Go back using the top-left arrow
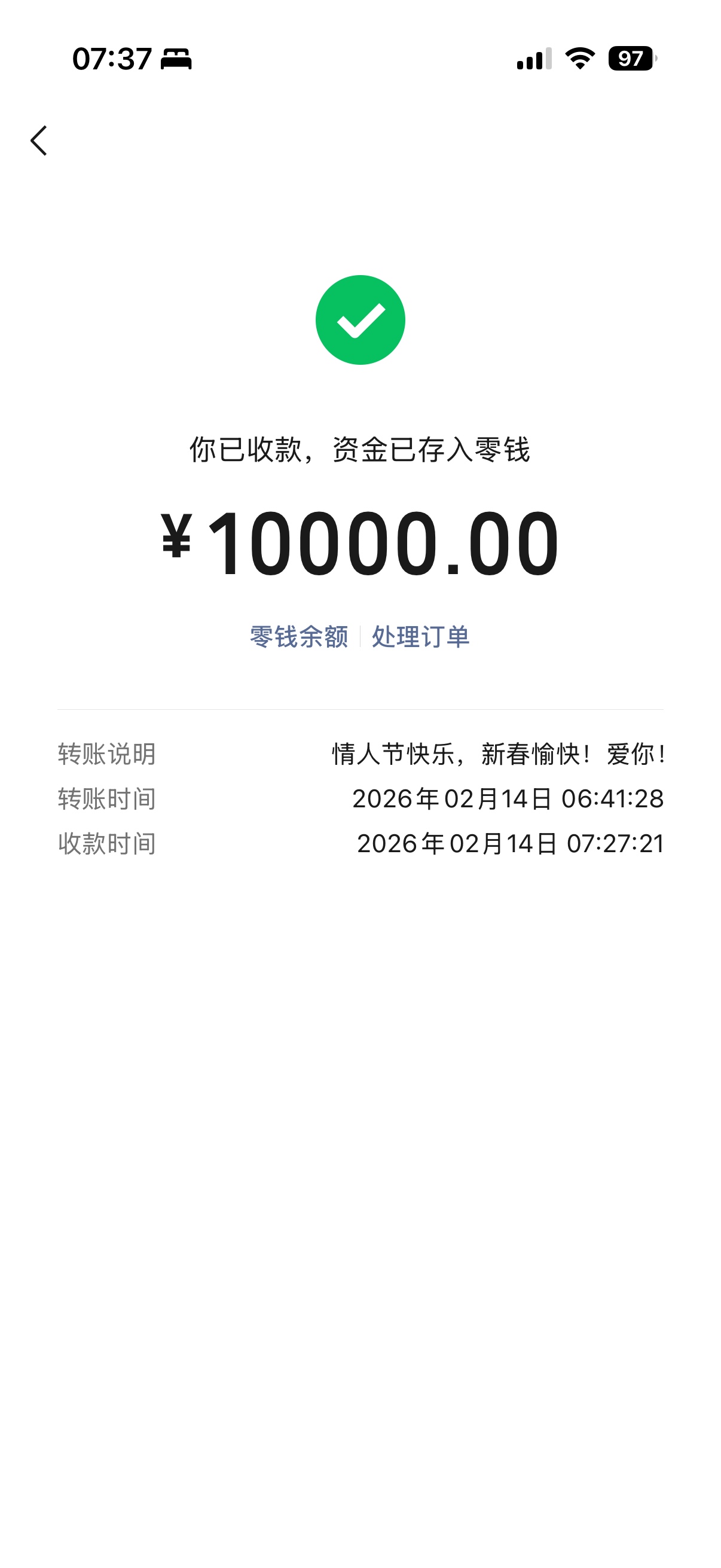 [39, 141]
